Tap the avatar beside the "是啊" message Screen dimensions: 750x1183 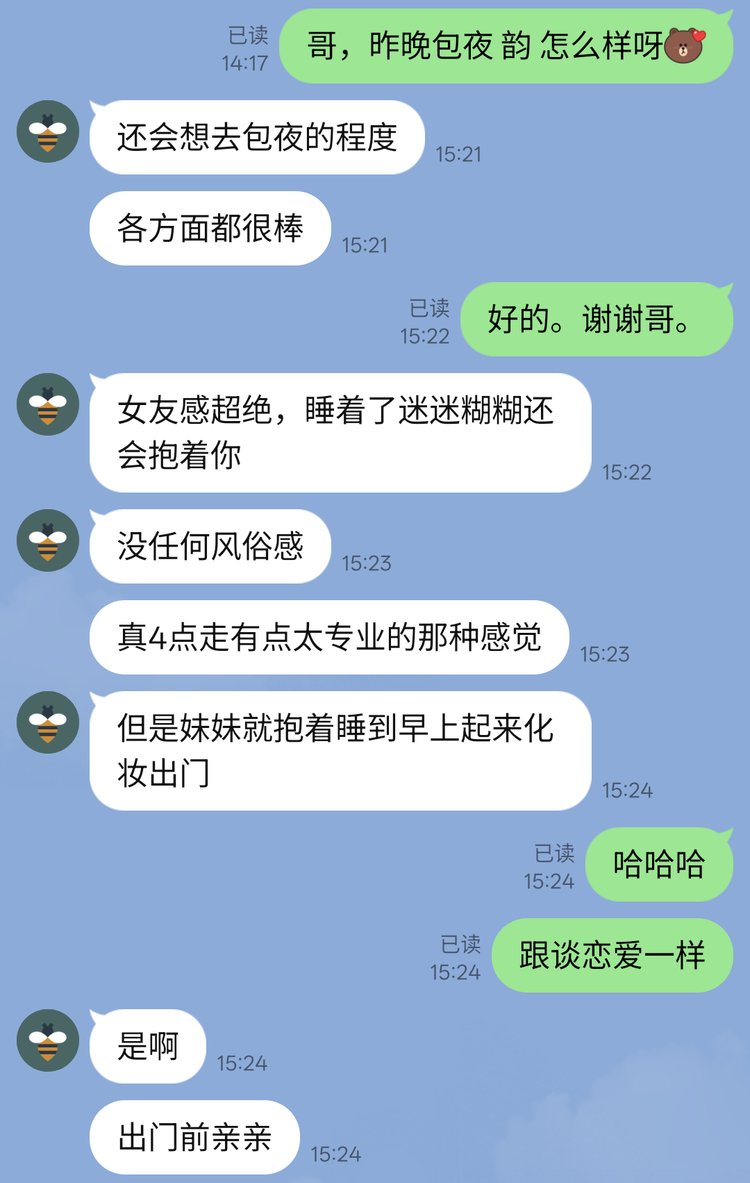pos(48,1041)
